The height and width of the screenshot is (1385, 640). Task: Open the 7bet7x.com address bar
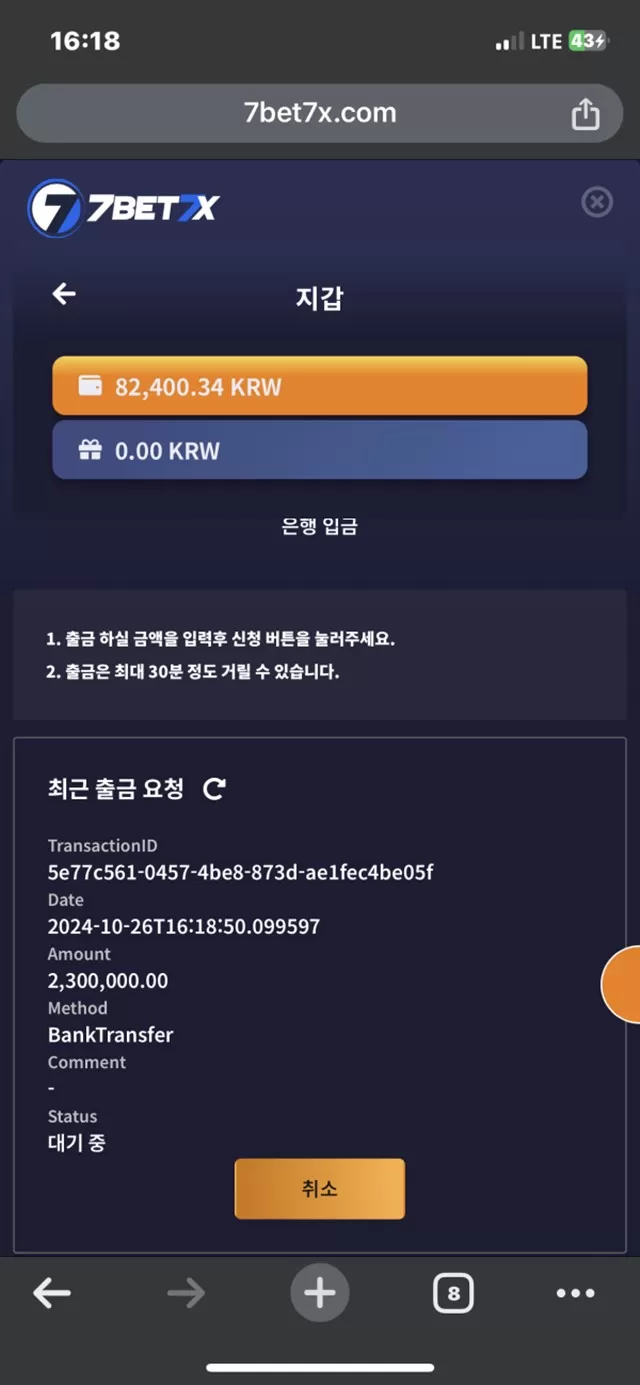pyautogui.click(x=320, y=113)
